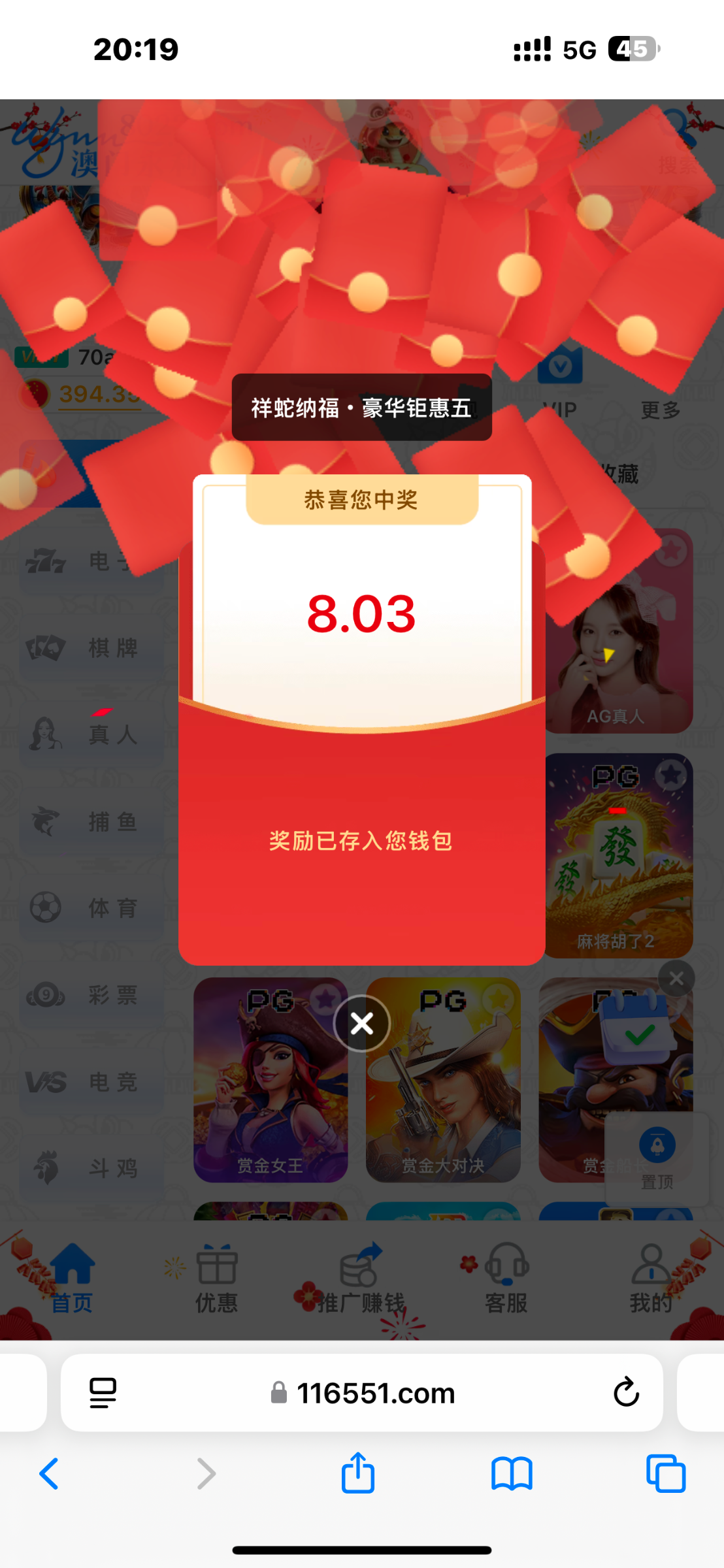Close the red envelope prize popup
This screenshot has height=1568, width=724.
tap(361, 1023)
